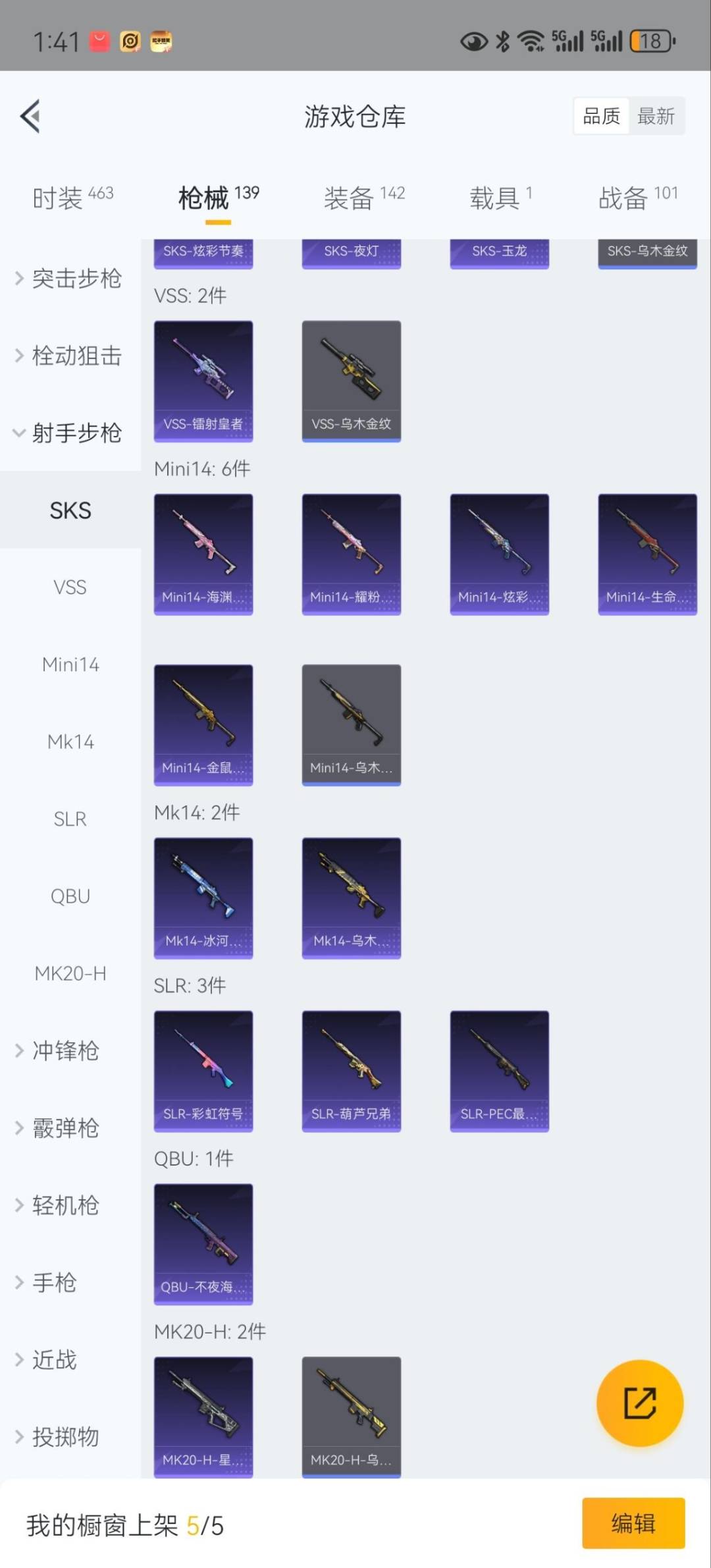Screen dimensions: 711x1568
Task: Tap the yellow share floating button
Action: click(x=640, y=1403)
